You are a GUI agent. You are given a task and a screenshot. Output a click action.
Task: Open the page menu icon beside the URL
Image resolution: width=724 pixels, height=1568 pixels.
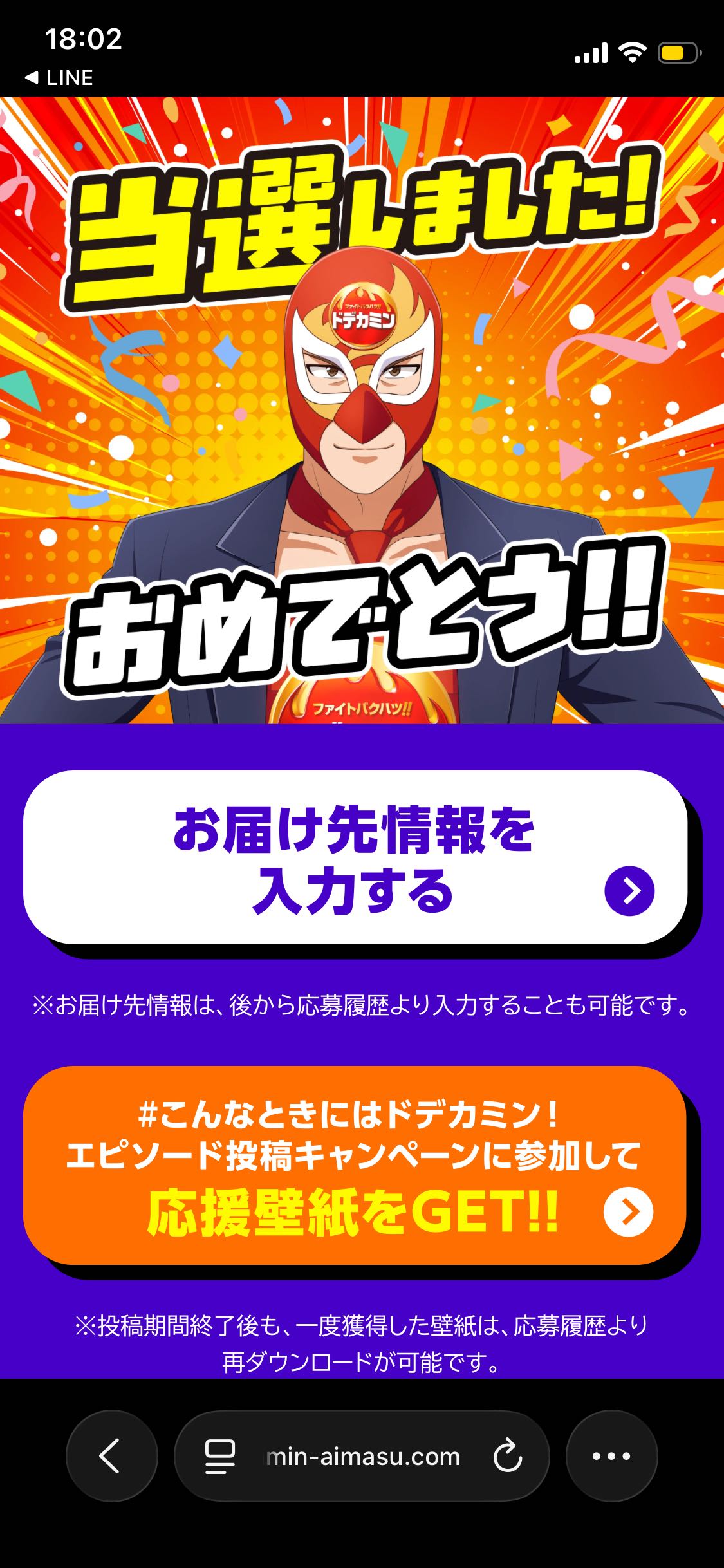coord(219,1456)
